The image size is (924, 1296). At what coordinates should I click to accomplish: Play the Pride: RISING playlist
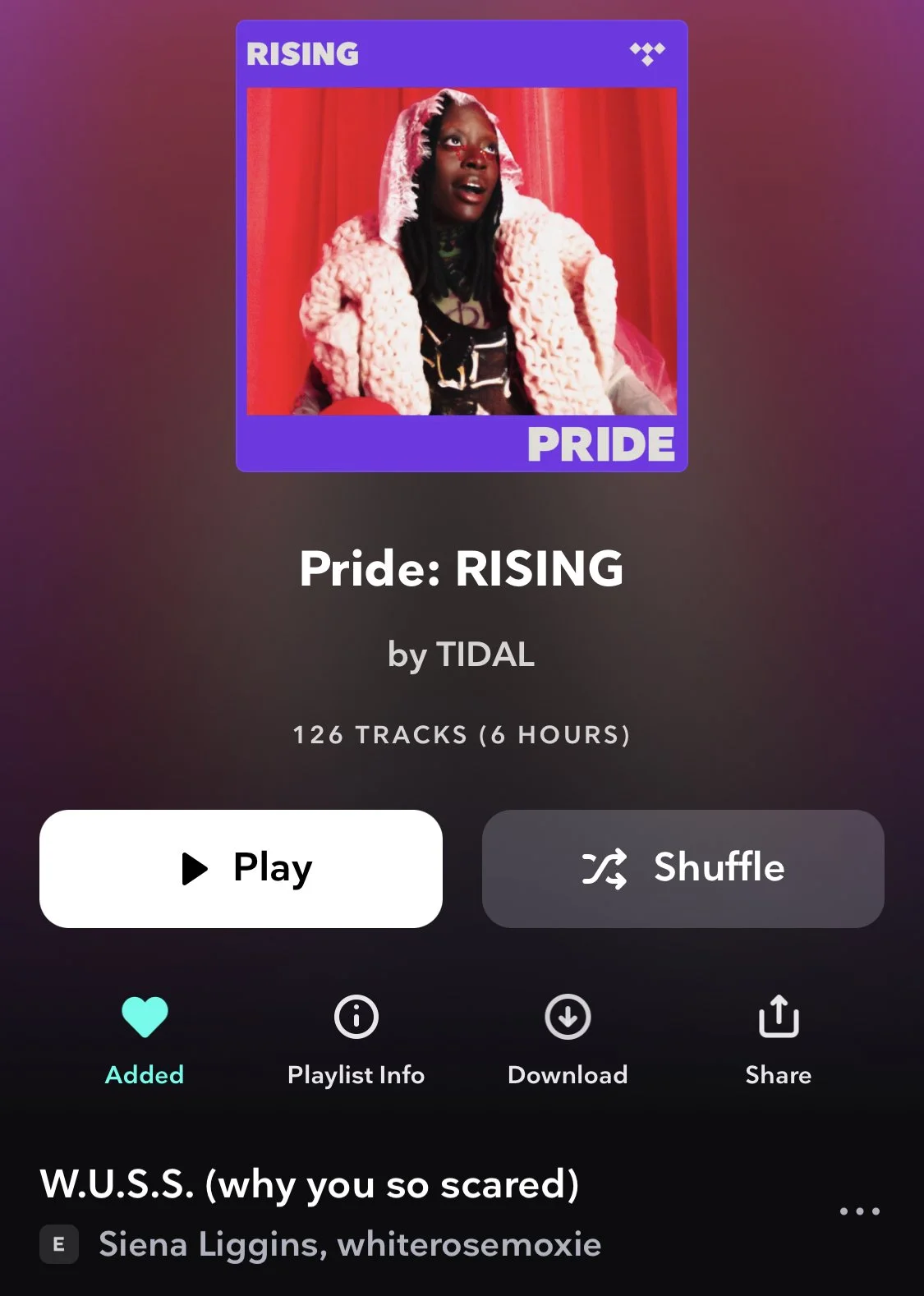point(241,869)
